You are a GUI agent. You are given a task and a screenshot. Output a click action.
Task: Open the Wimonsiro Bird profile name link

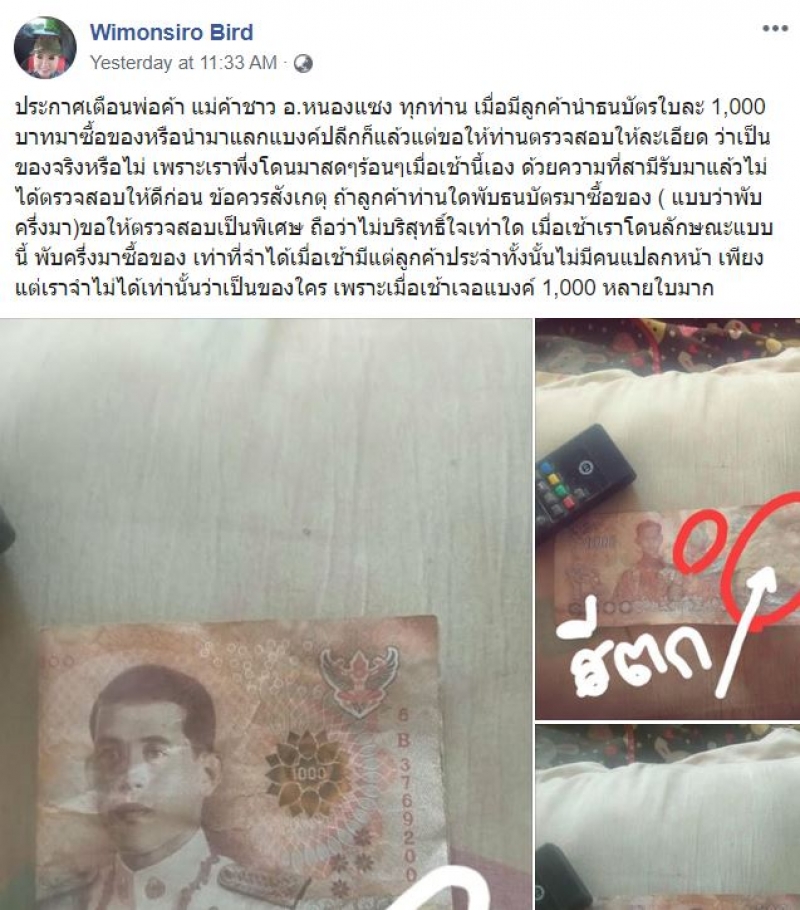point(169,32)
